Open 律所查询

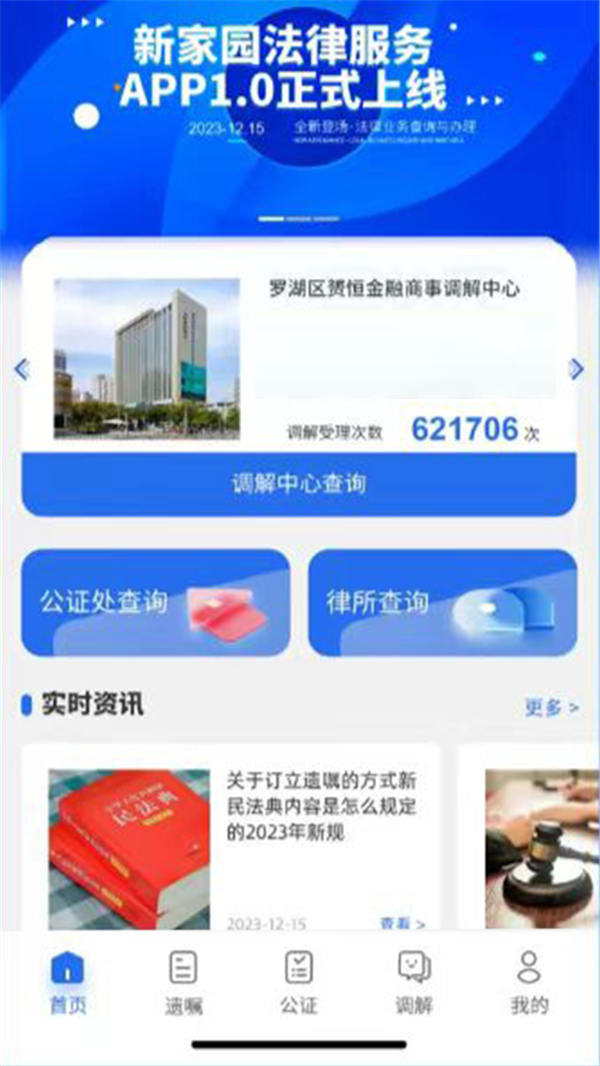point(442,602)
